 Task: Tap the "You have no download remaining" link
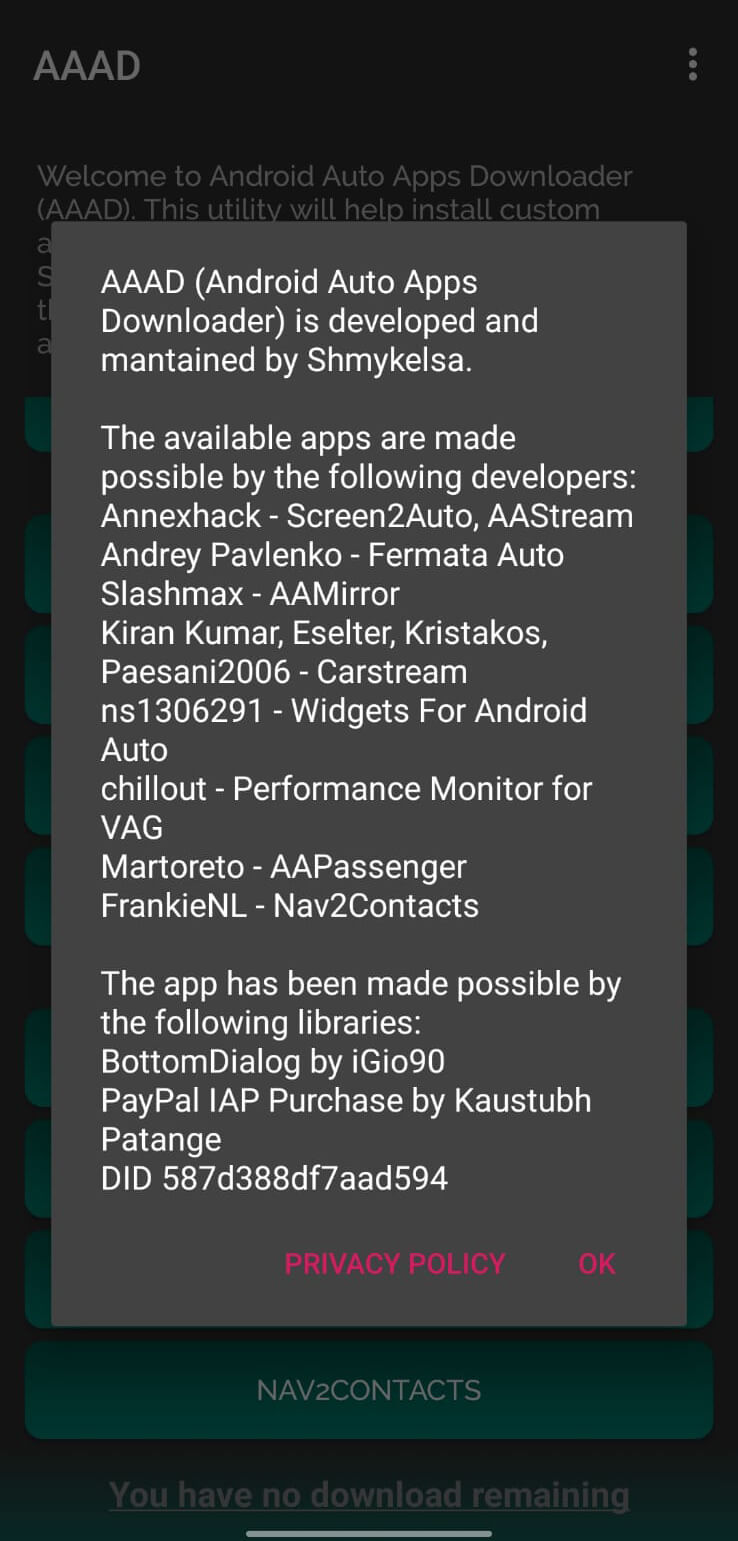[369, 1494]
